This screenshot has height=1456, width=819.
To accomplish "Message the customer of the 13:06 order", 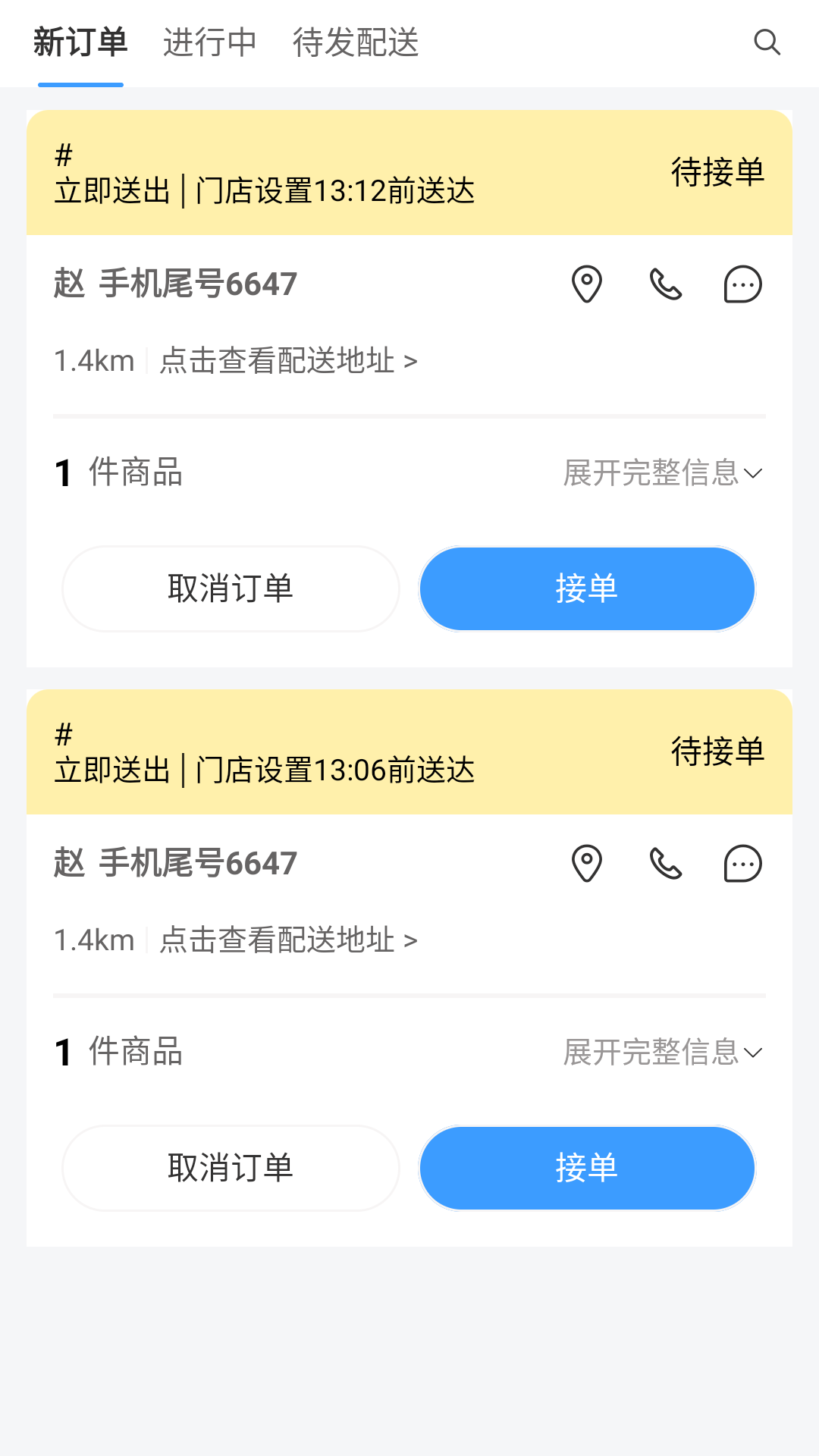I will click(742, 864).
